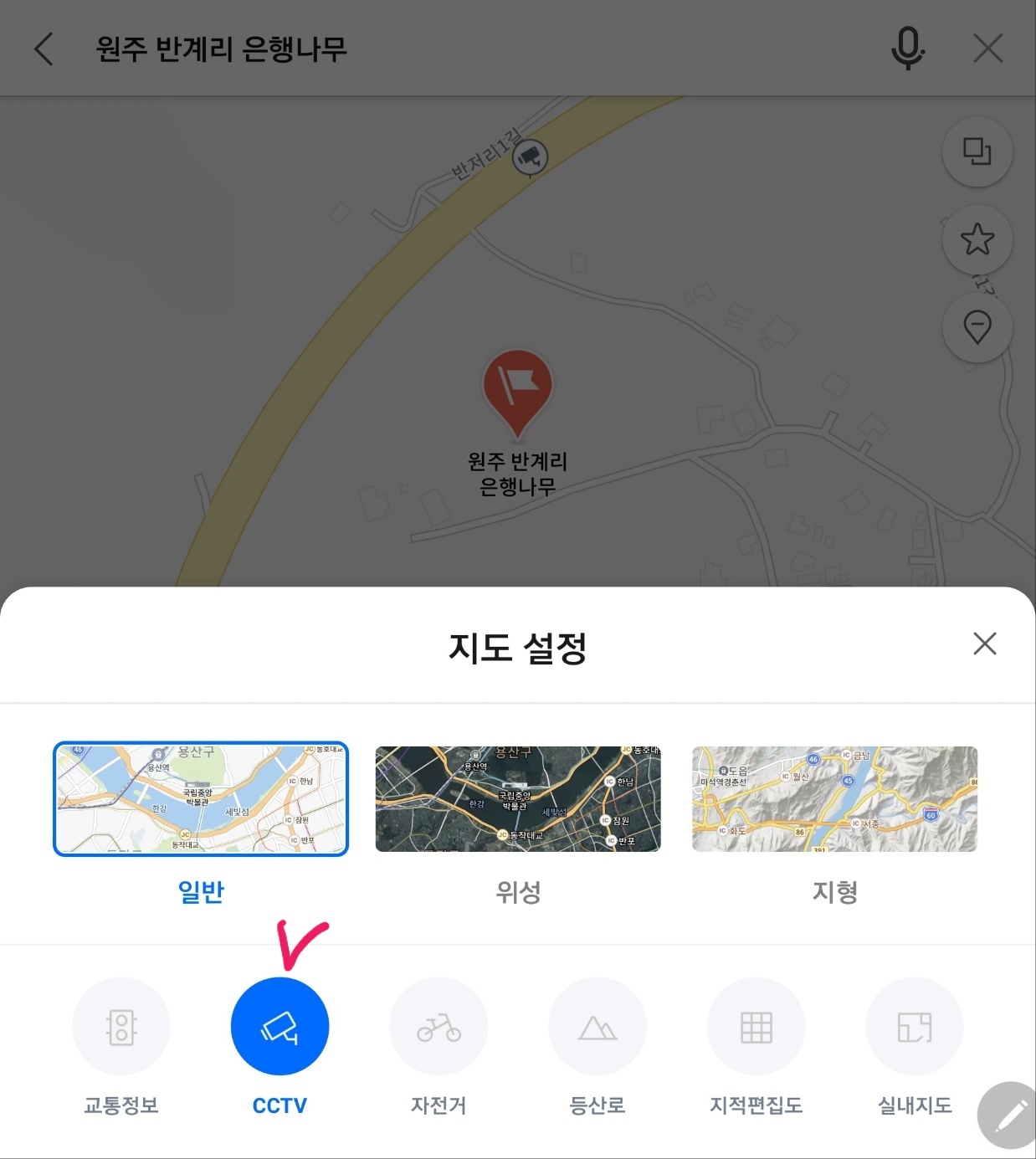1036x1159 pixels.
Task: Open the map layers icon on the right
Action: (x=977, y=152)
